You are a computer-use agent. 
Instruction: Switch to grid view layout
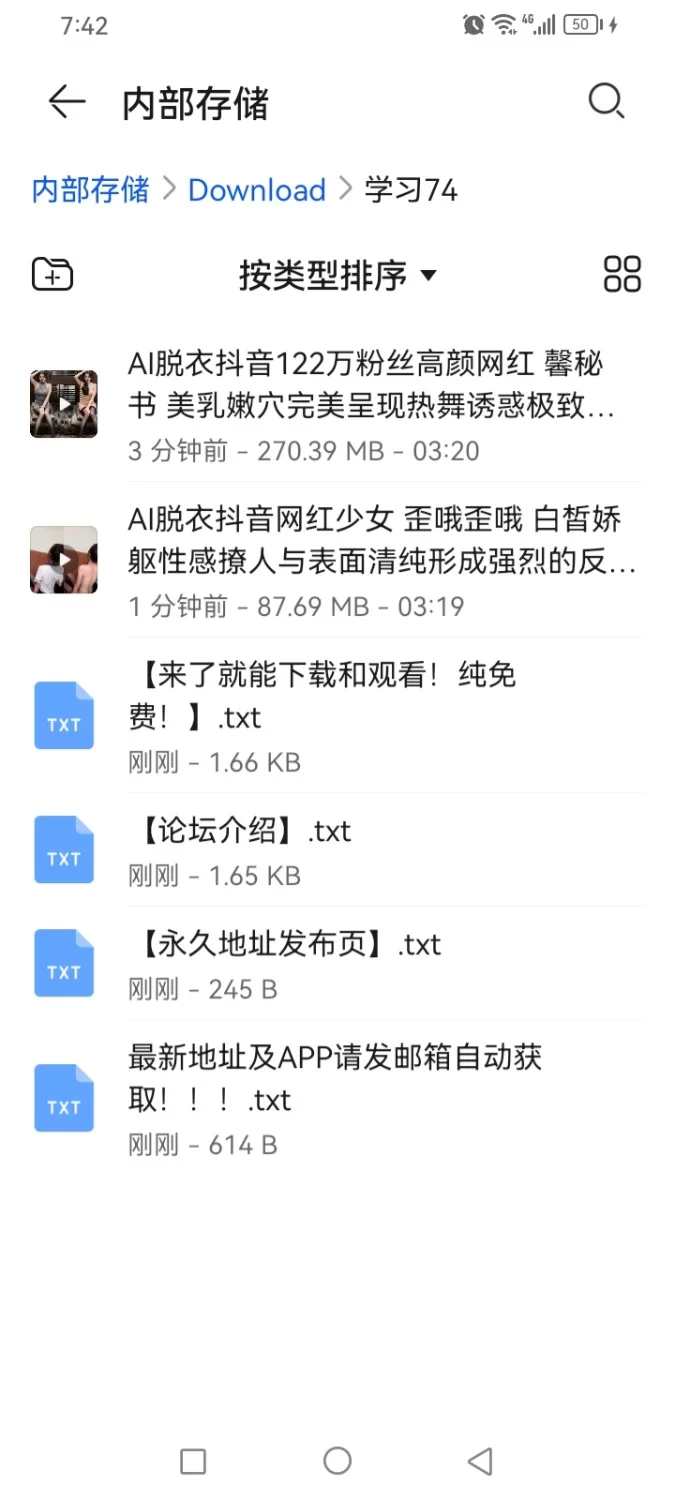pyautogui.click(x=622, y=274)
